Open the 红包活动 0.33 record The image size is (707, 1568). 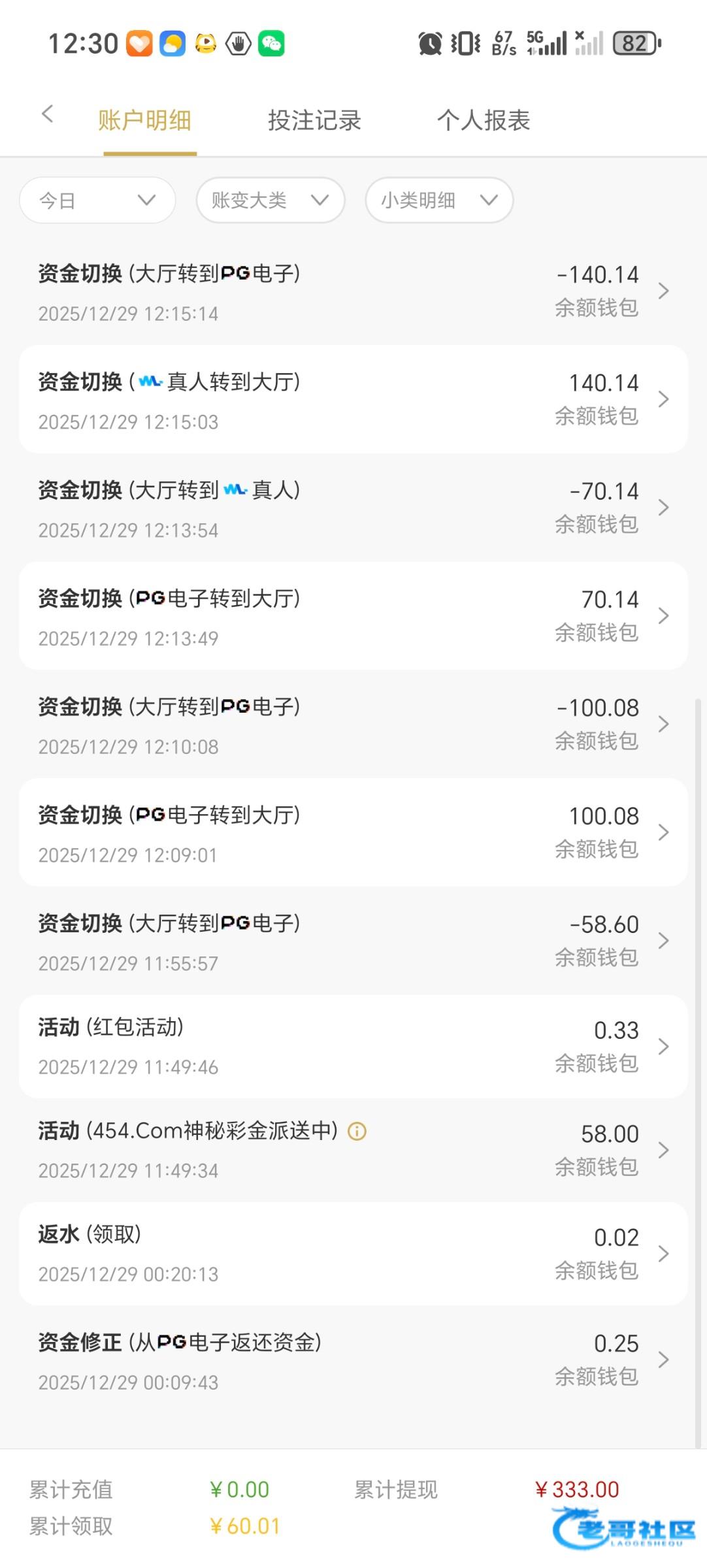click(353, 1047)
